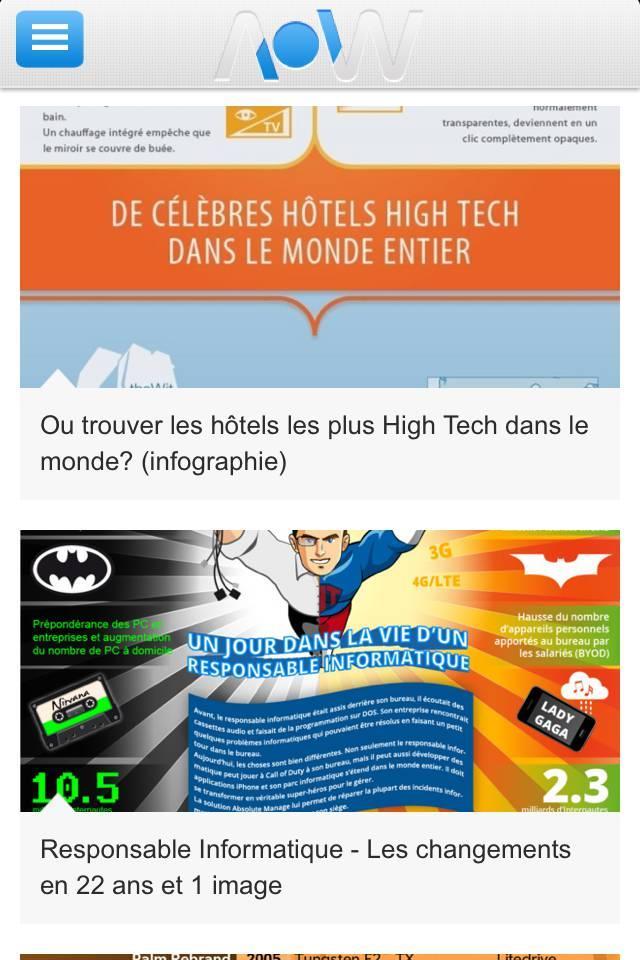Image resolution: width=640 pixels, height=960 pixels.
Task: Open the hamburger menu button
Action: (x=49, y=39)
